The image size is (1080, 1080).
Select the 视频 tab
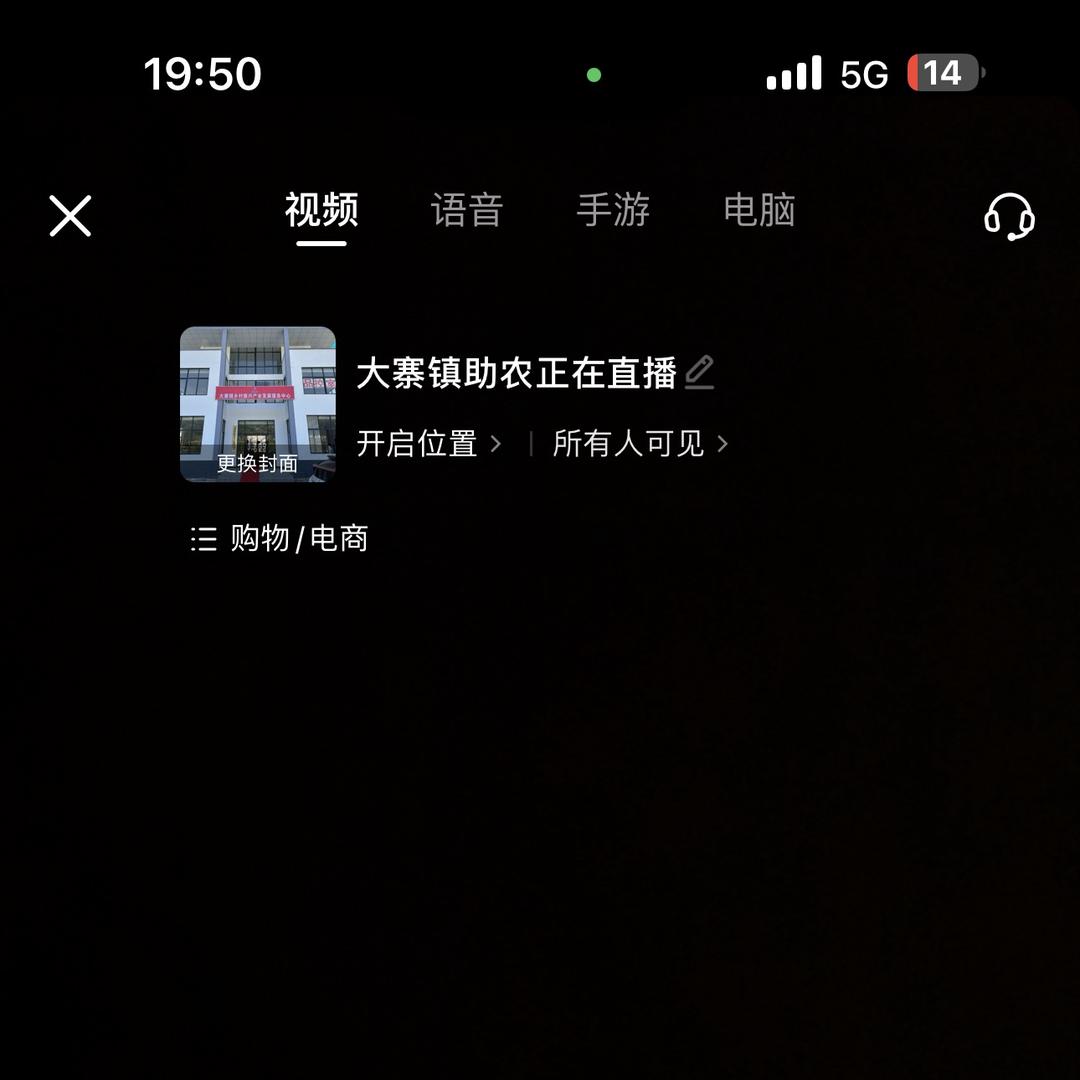click(322, 210)
